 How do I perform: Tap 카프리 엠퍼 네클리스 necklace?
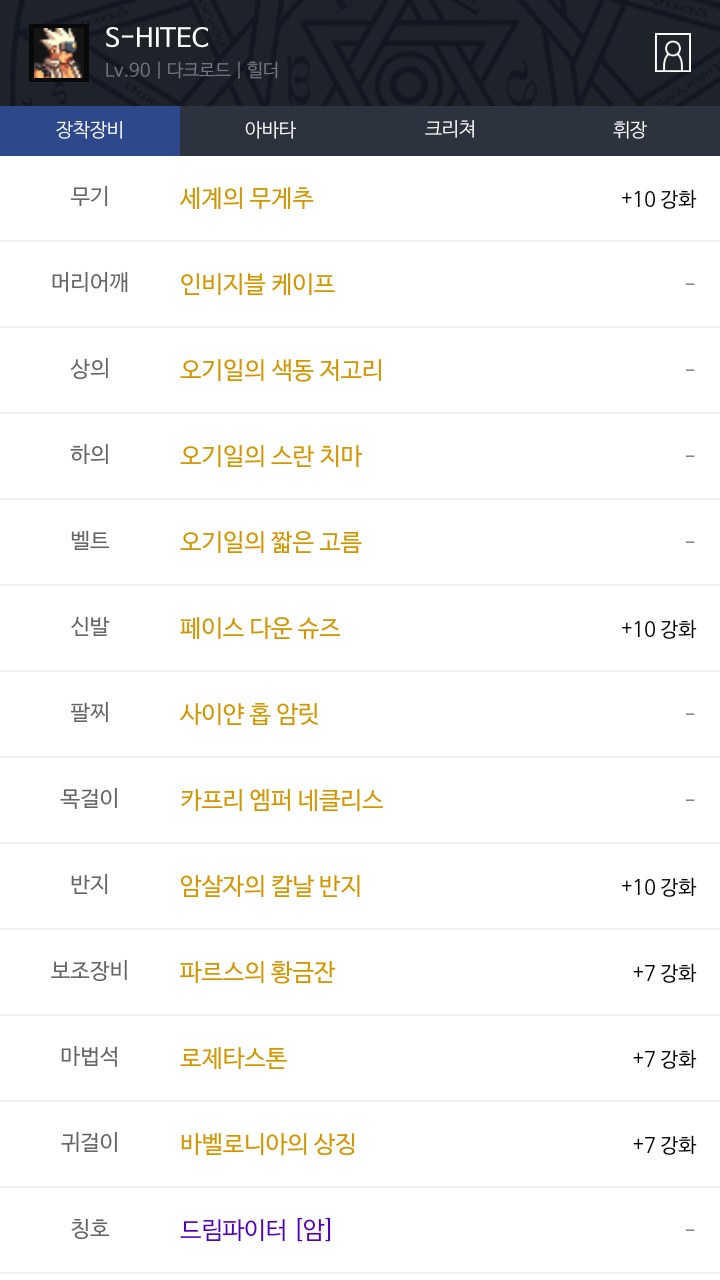click(282, 800)
